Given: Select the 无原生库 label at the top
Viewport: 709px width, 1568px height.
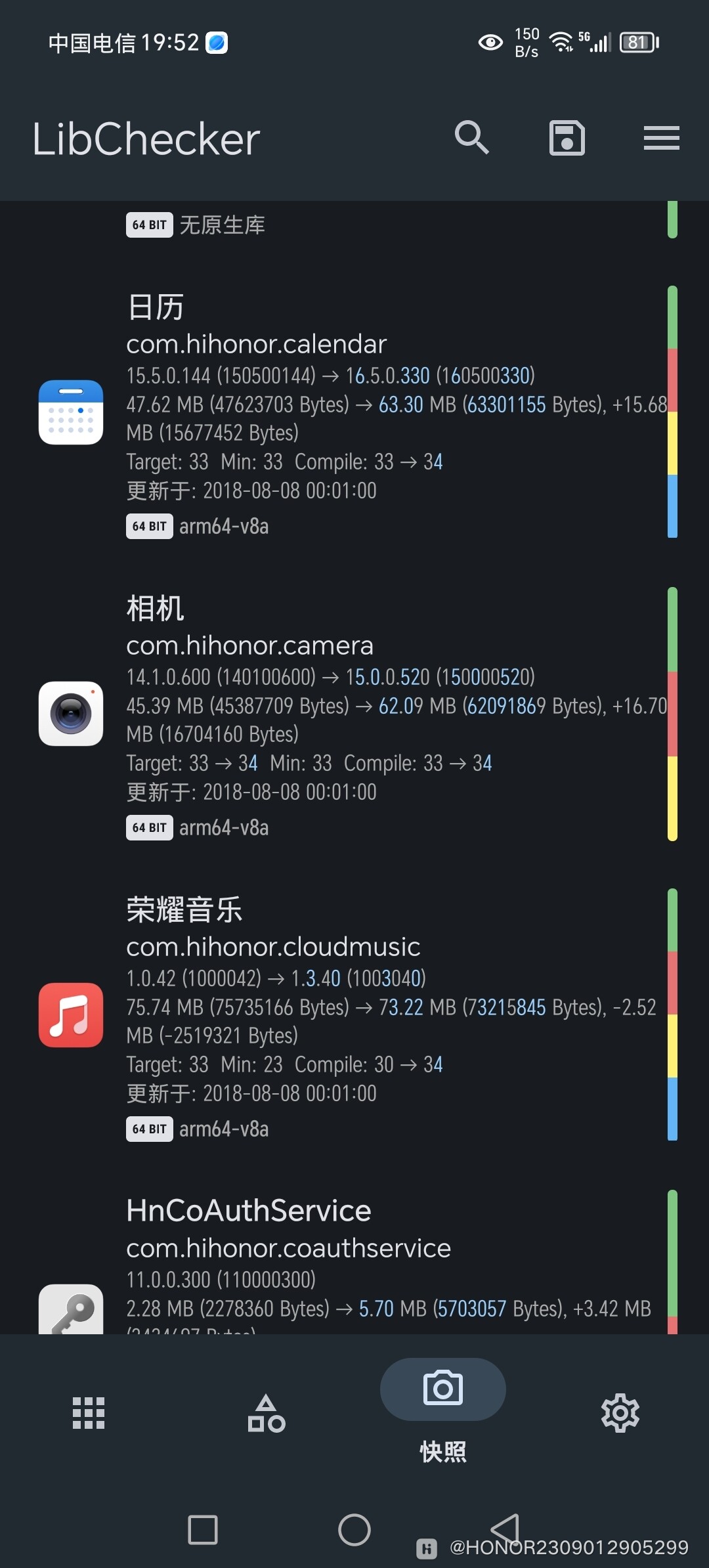Looking at the screenshot, I should [223, 225].
